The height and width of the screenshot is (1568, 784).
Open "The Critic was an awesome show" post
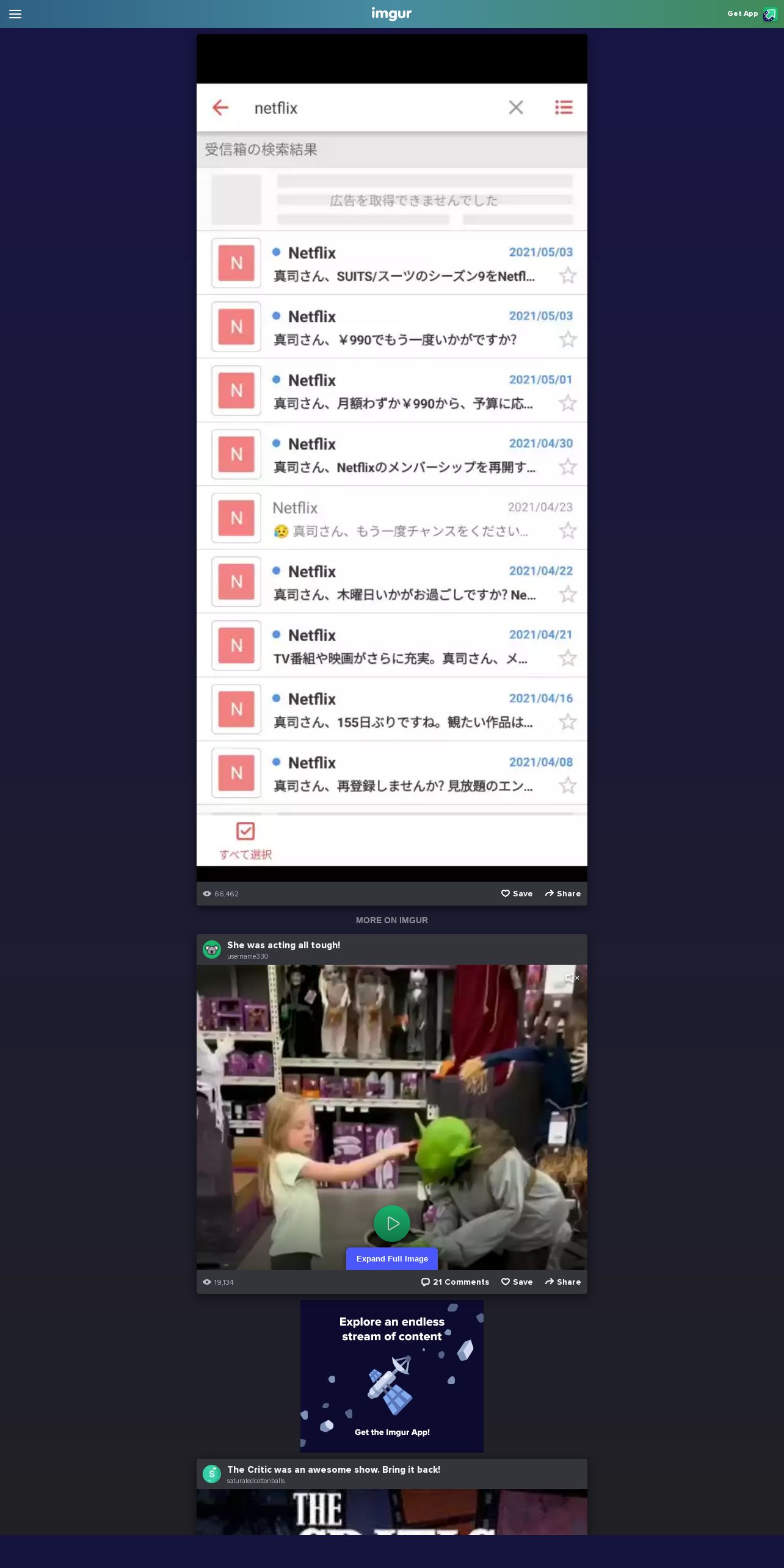tap(333, 1469)
